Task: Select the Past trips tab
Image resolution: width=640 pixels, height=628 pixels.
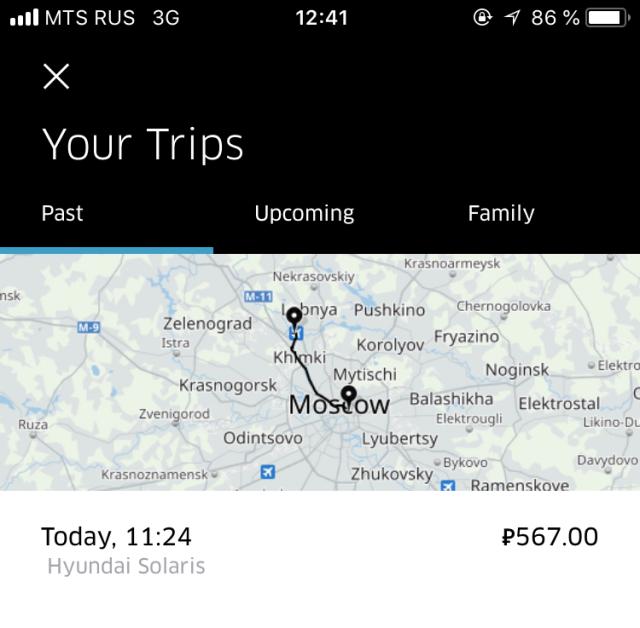Action: pyautogui.click(x=62, y=213)
